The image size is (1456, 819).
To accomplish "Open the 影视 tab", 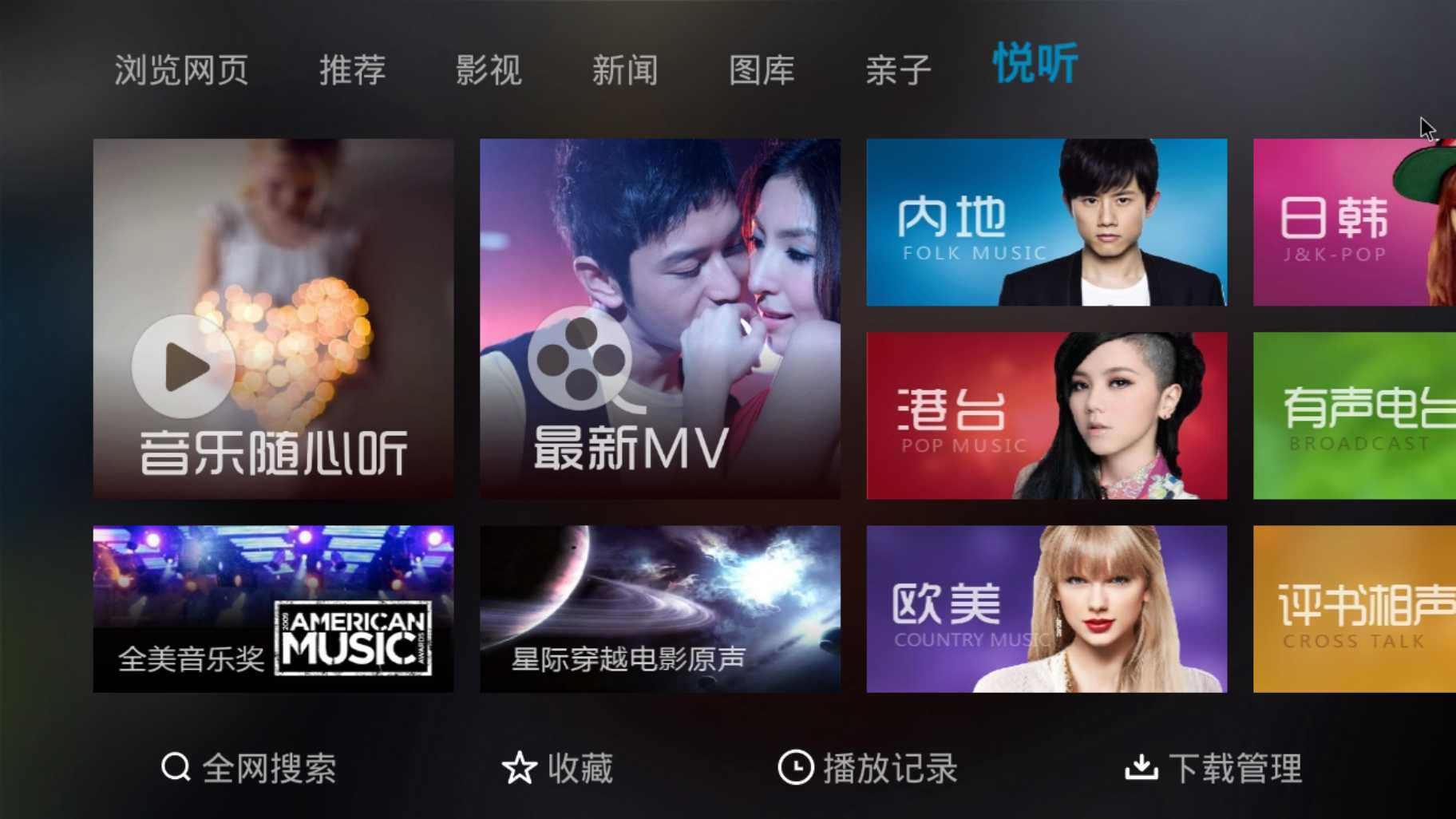I will (489, 70).
